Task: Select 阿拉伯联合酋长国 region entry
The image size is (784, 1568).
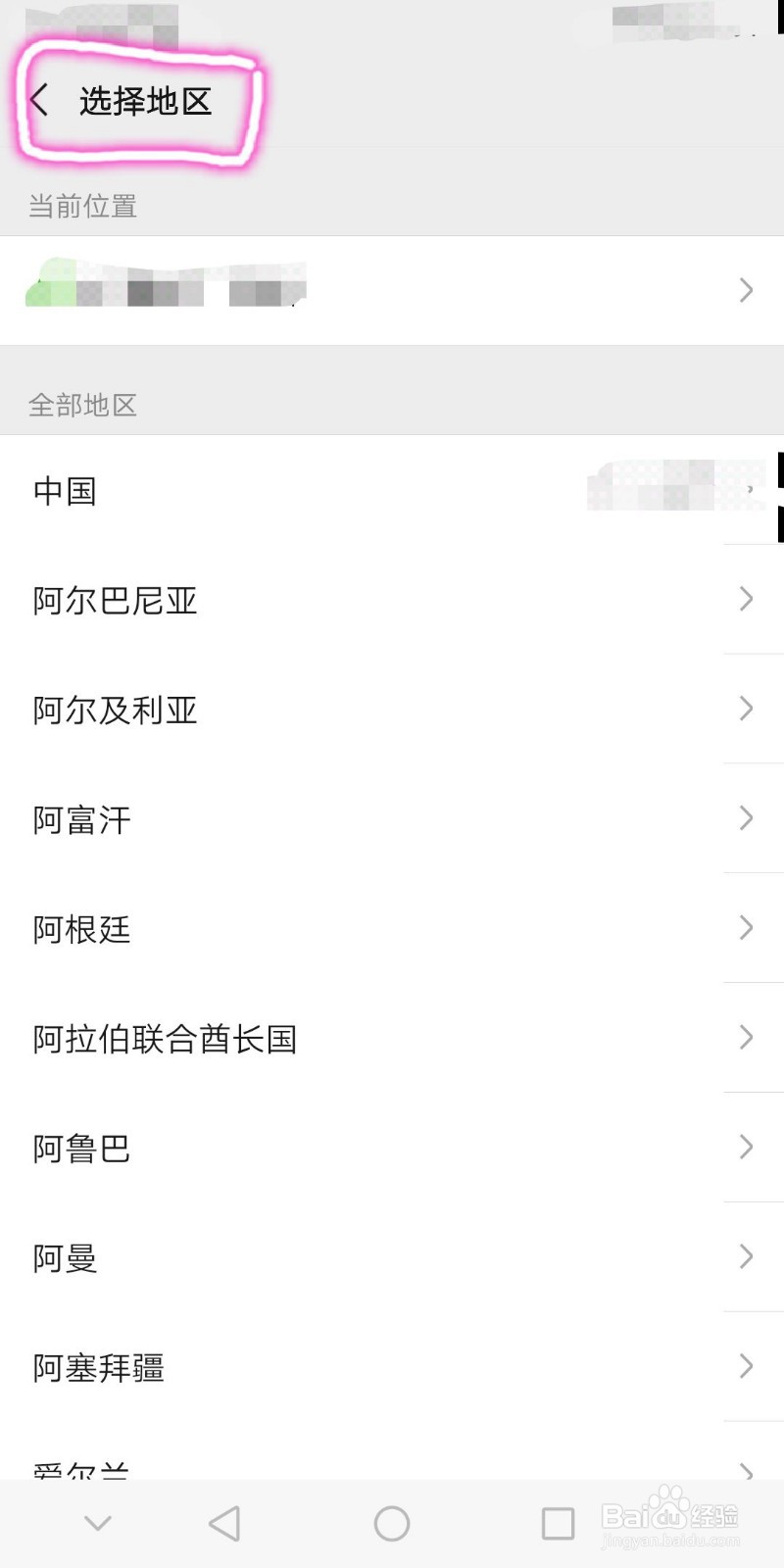Action: (x=165, y=1038)
